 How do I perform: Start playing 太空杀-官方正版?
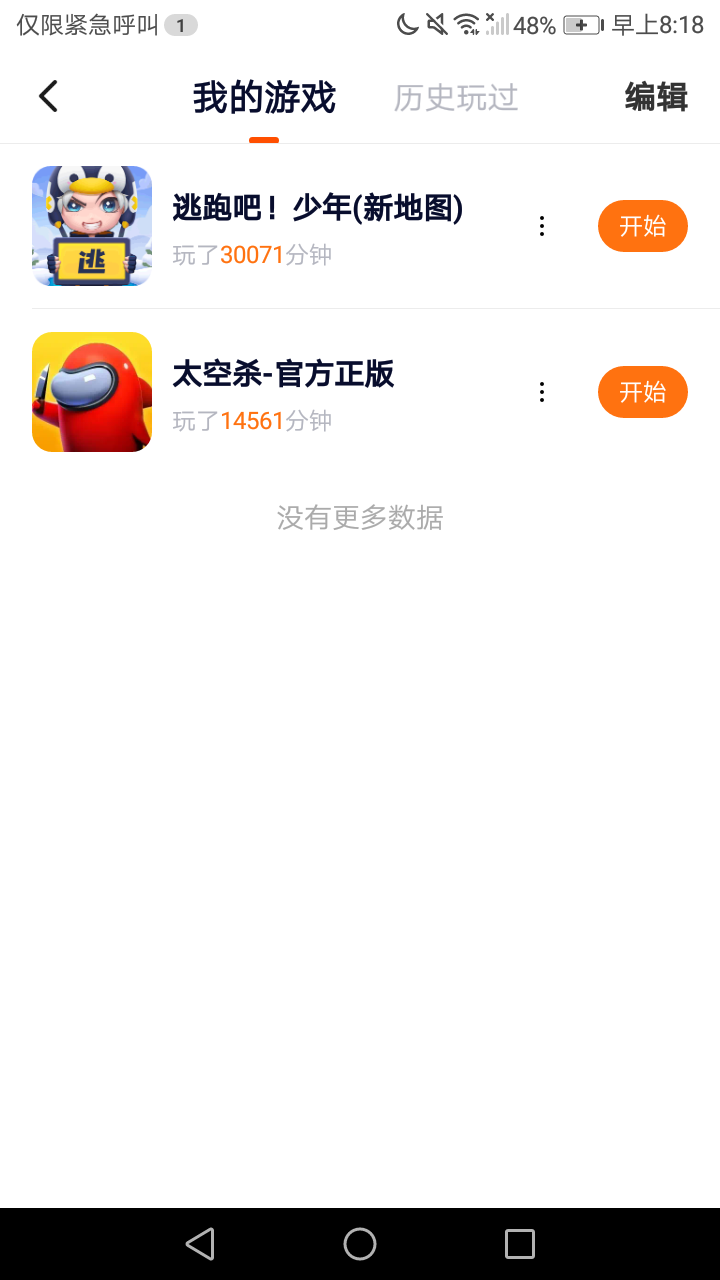pos(642,392)
